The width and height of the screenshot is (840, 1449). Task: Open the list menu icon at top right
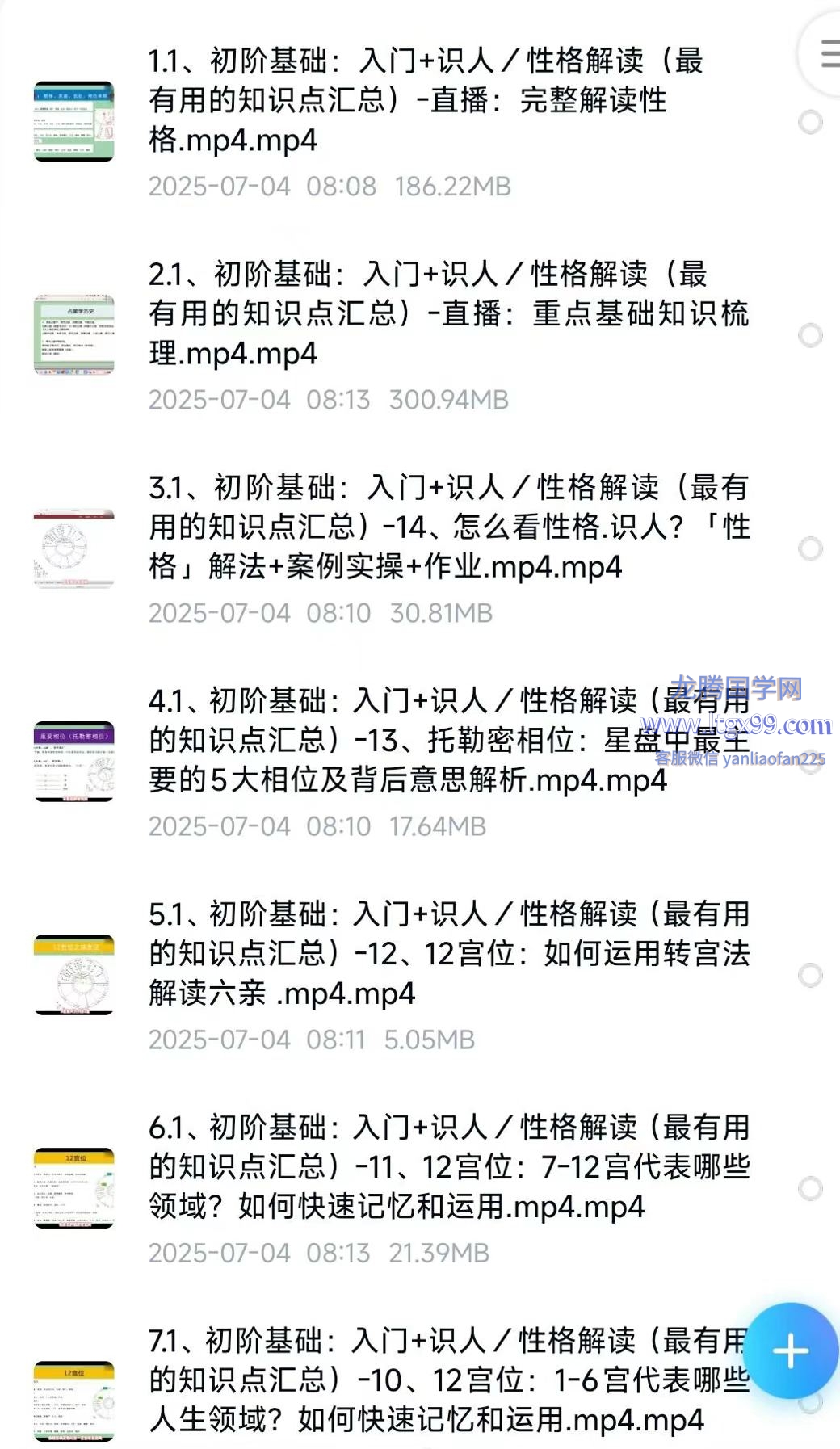tap(825, 53)
